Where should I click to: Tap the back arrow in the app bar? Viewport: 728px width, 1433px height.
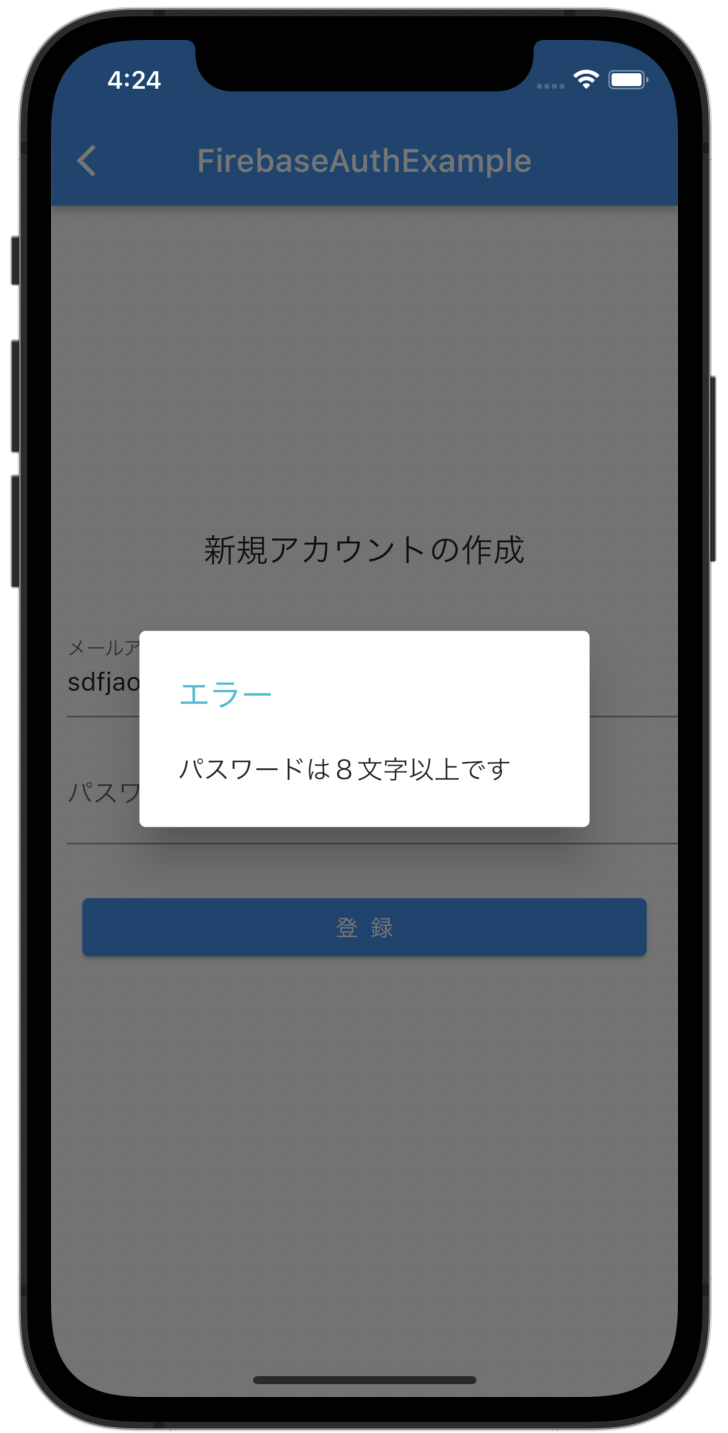[87, 161]
